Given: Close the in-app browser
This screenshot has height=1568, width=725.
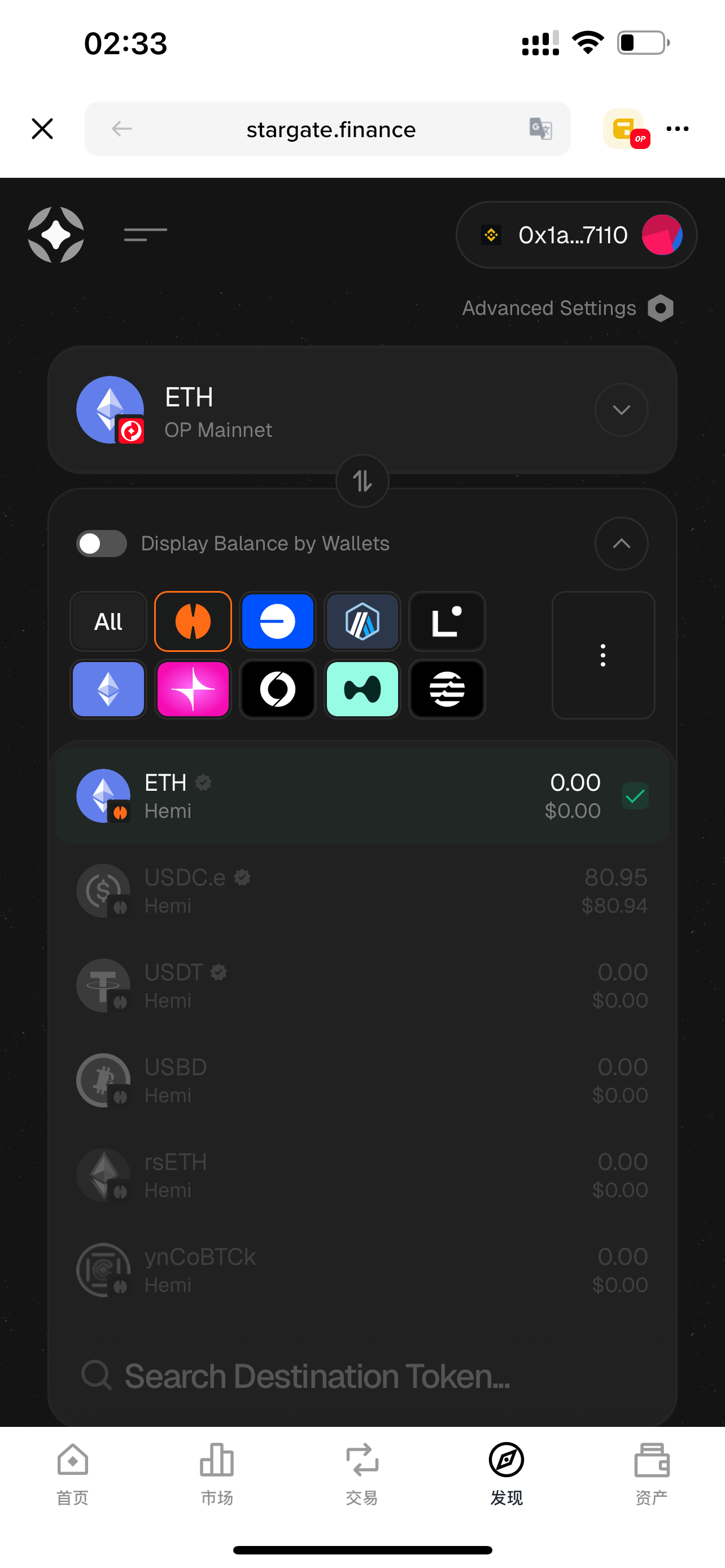Looking at the screenshot, I should [x=42, y=129].
